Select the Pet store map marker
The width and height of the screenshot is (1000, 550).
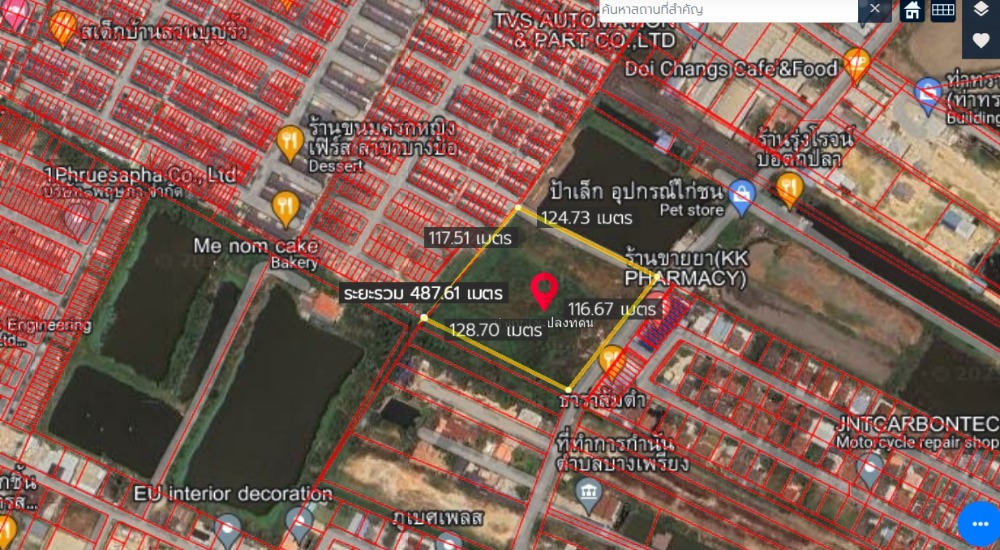point(741,195)
